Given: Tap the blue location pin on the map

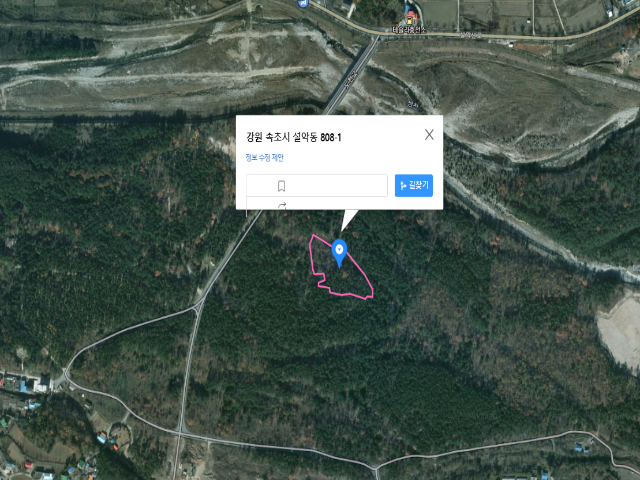Looking at the screenshot, I should click(339, 252).
